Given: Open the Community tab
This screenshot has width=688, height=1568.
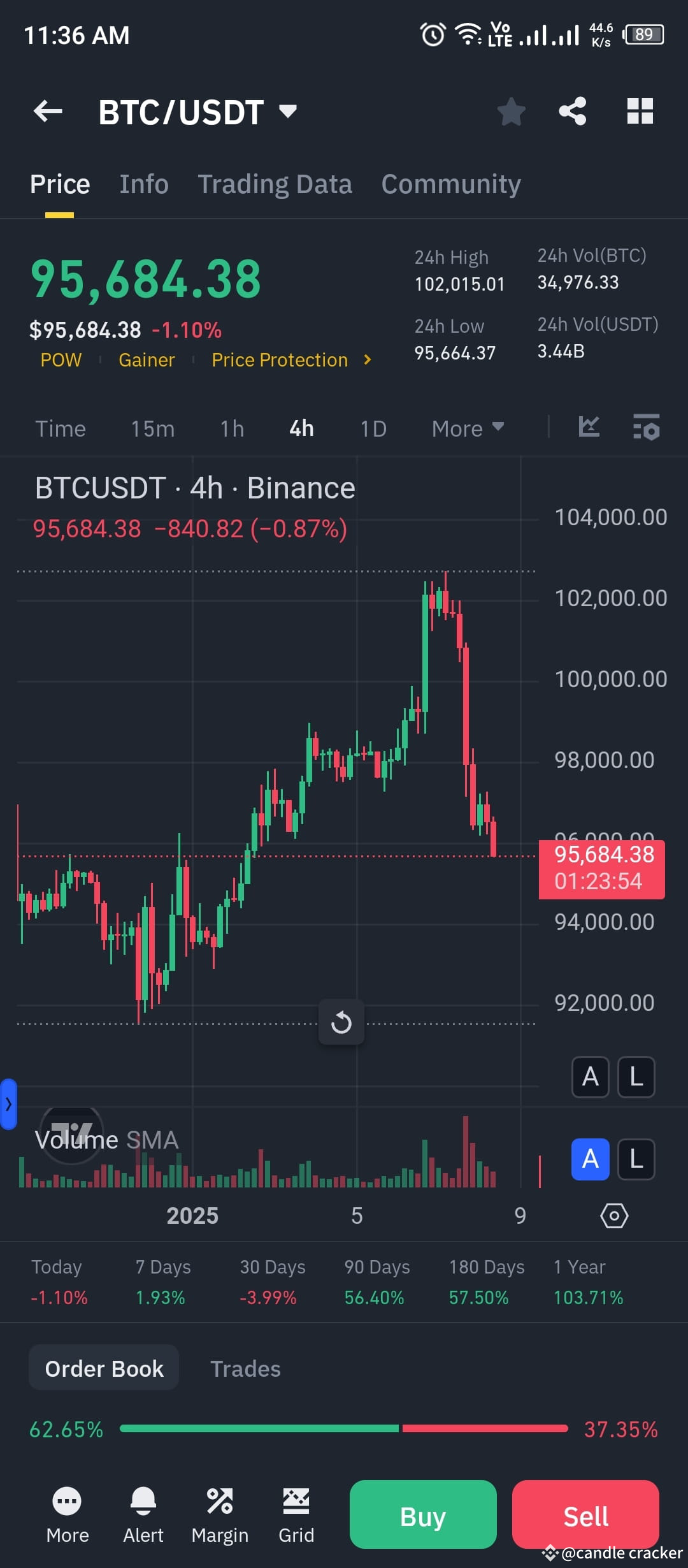Looking at the screenshot, I should pos(450,184).
